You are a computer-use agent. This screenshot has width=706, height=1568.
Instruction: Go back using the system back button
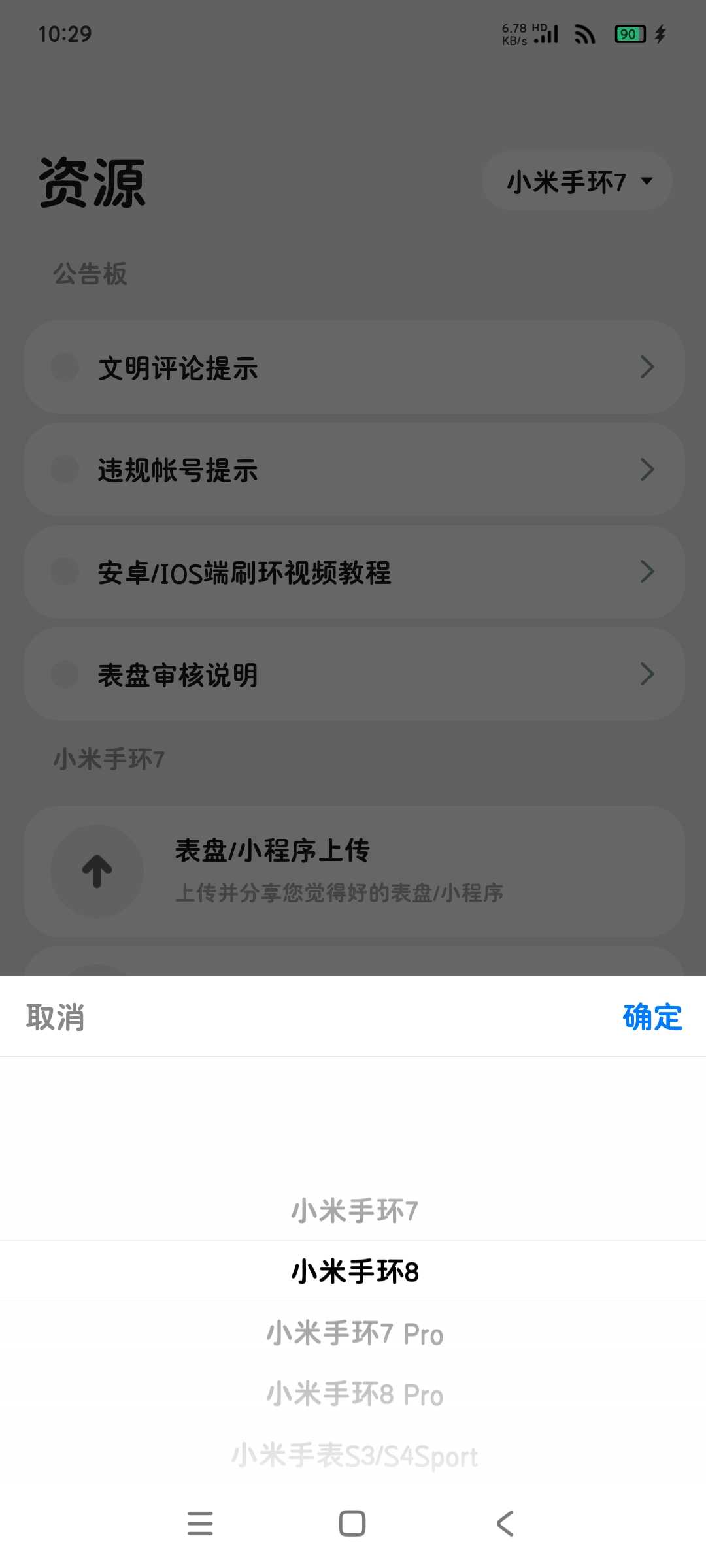[x=505, y=1524]
